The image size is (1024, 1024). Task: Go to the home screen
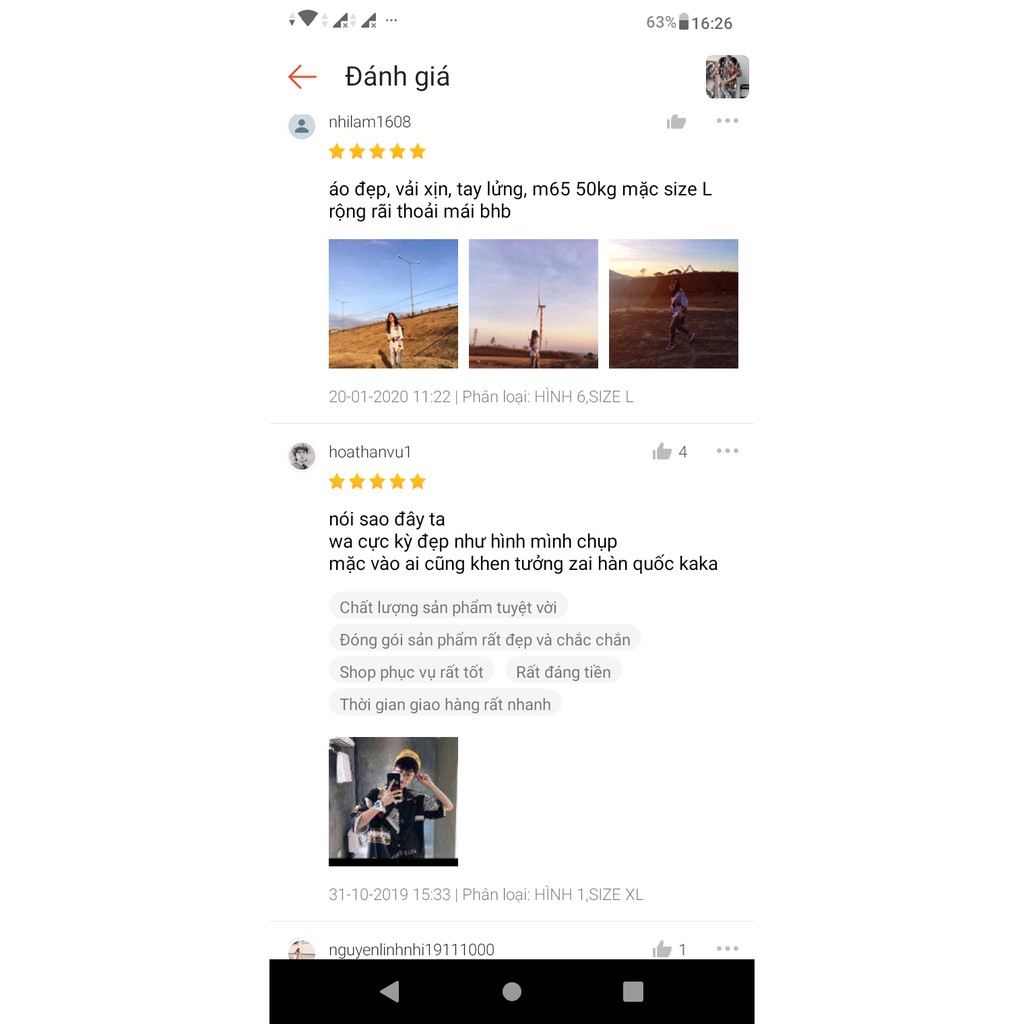(x=512, y=991)
